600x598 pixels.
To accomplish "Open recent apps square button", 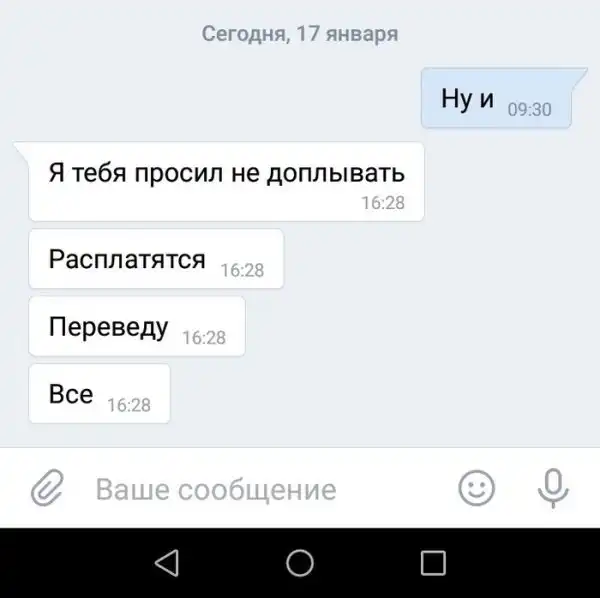I will [x=432, y=563].
